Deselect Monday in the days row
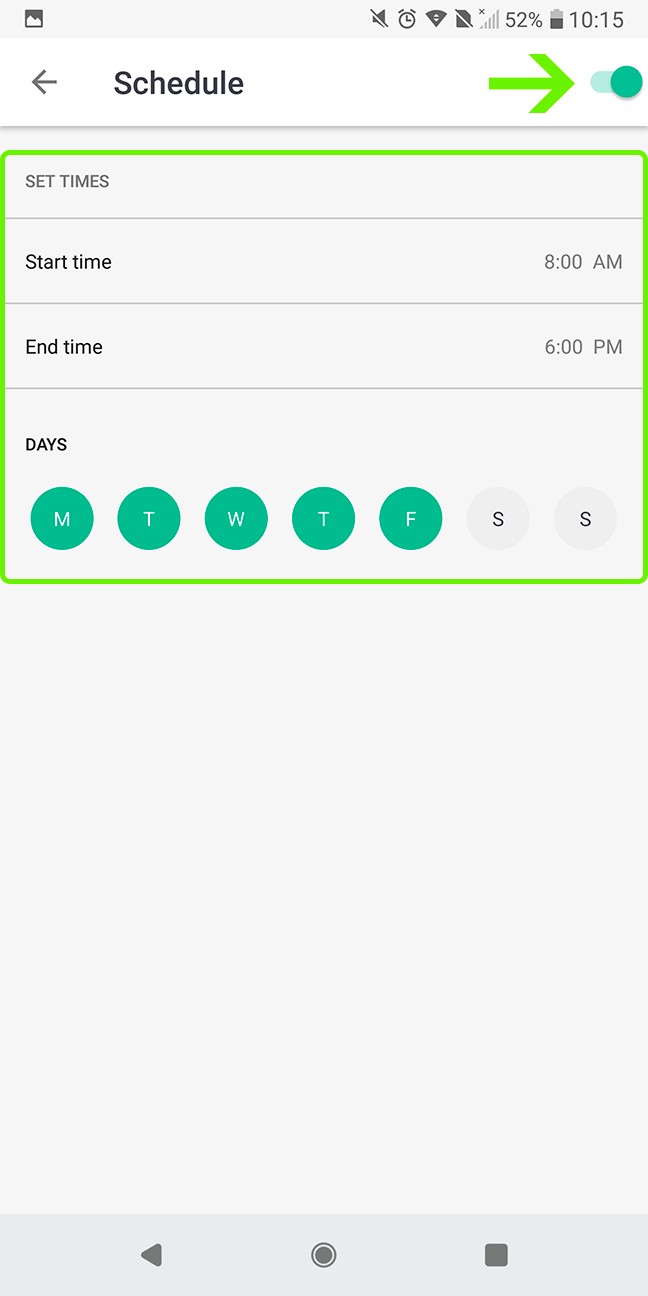The height and width of the screenshot is (1296, 648). [x=62, y=519]
